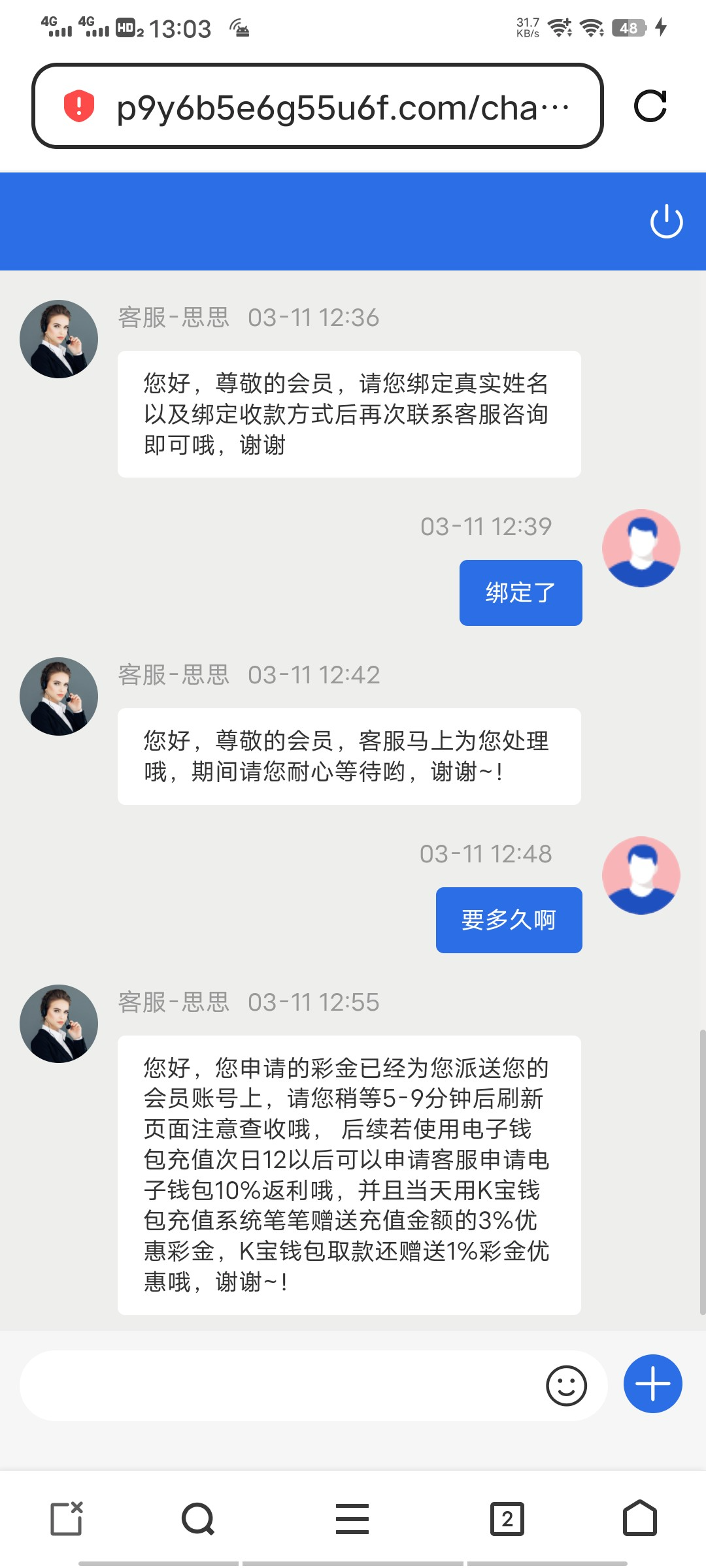Open the emoji picker
This screenshot has height=1568, width=706.
click(x=566, y=1385)
